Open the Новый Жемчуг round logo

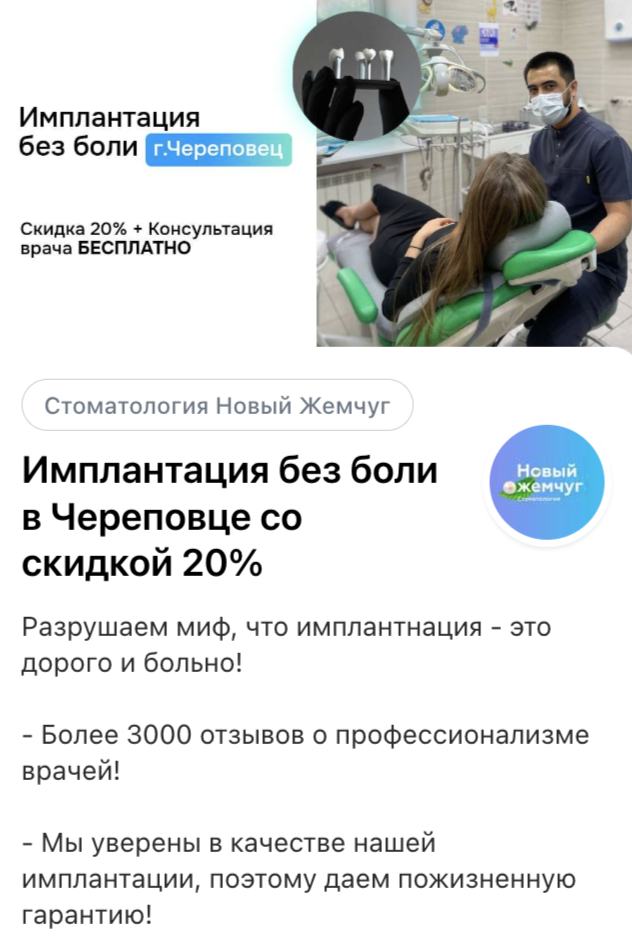pyautogui.click(x=544, y=484)
